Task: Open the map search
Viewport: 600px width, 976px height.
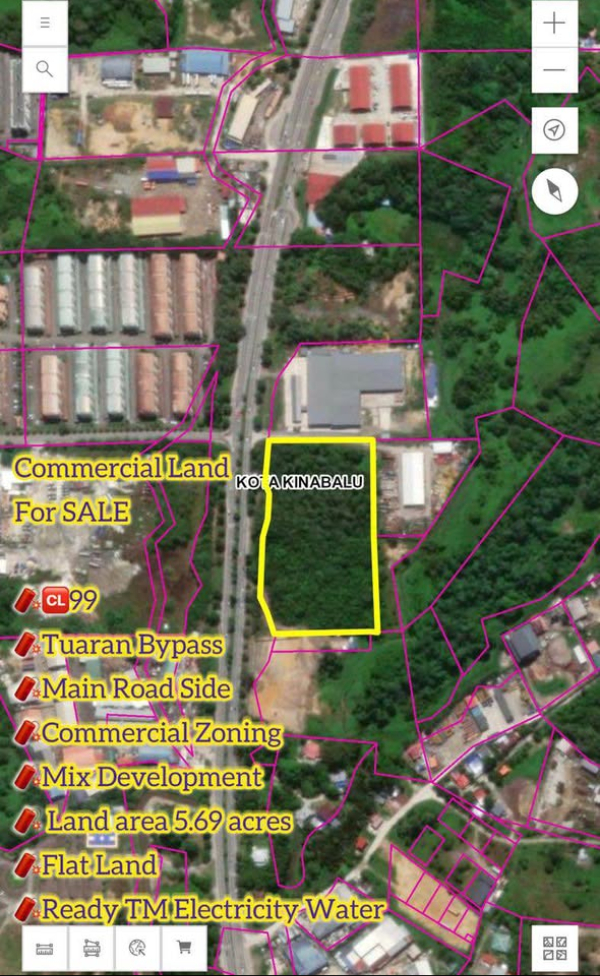Action: (45, 69)
